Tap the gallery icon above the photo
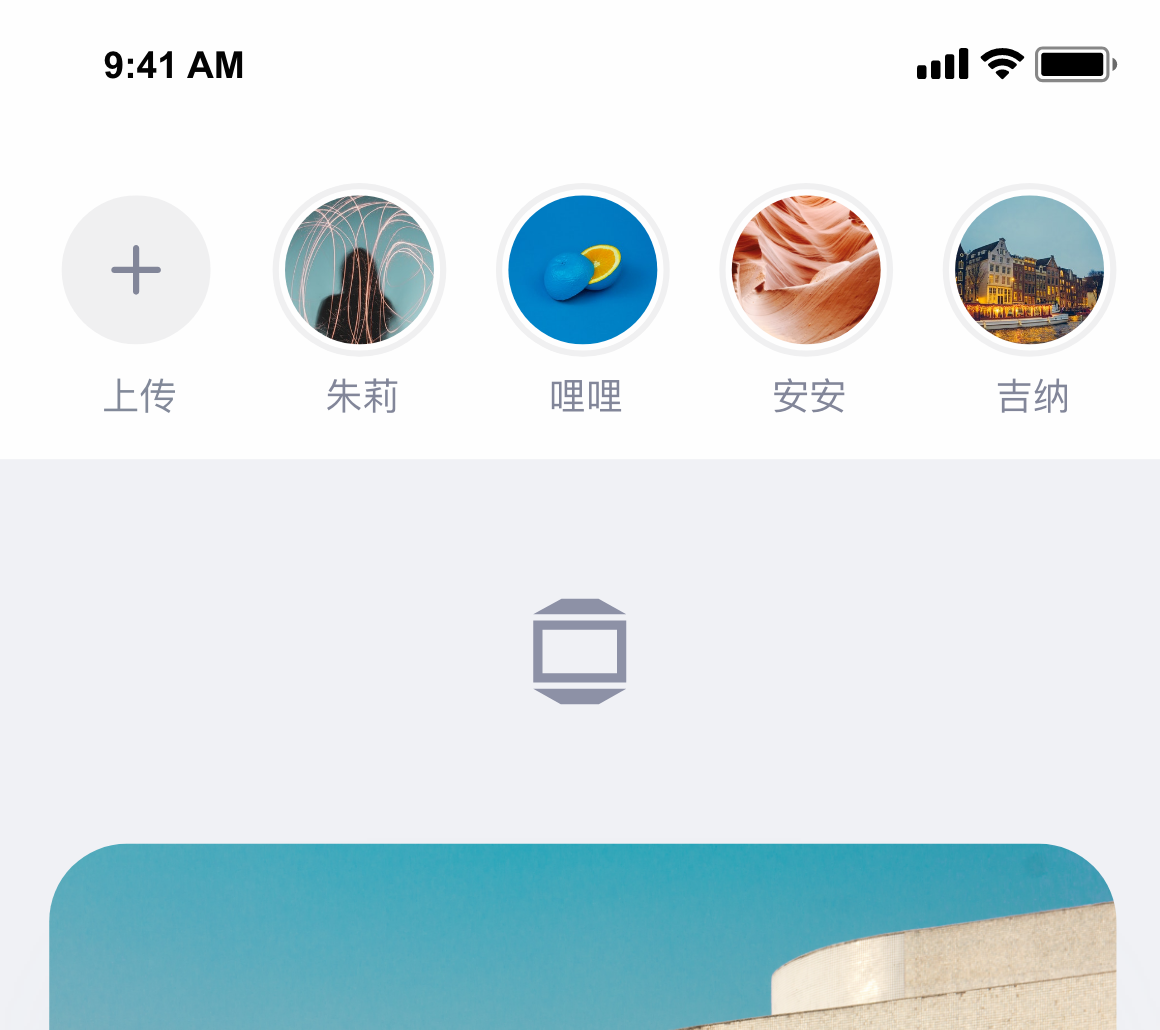1160x1030 pixels. pyautogui.click(x=580, y=651)
